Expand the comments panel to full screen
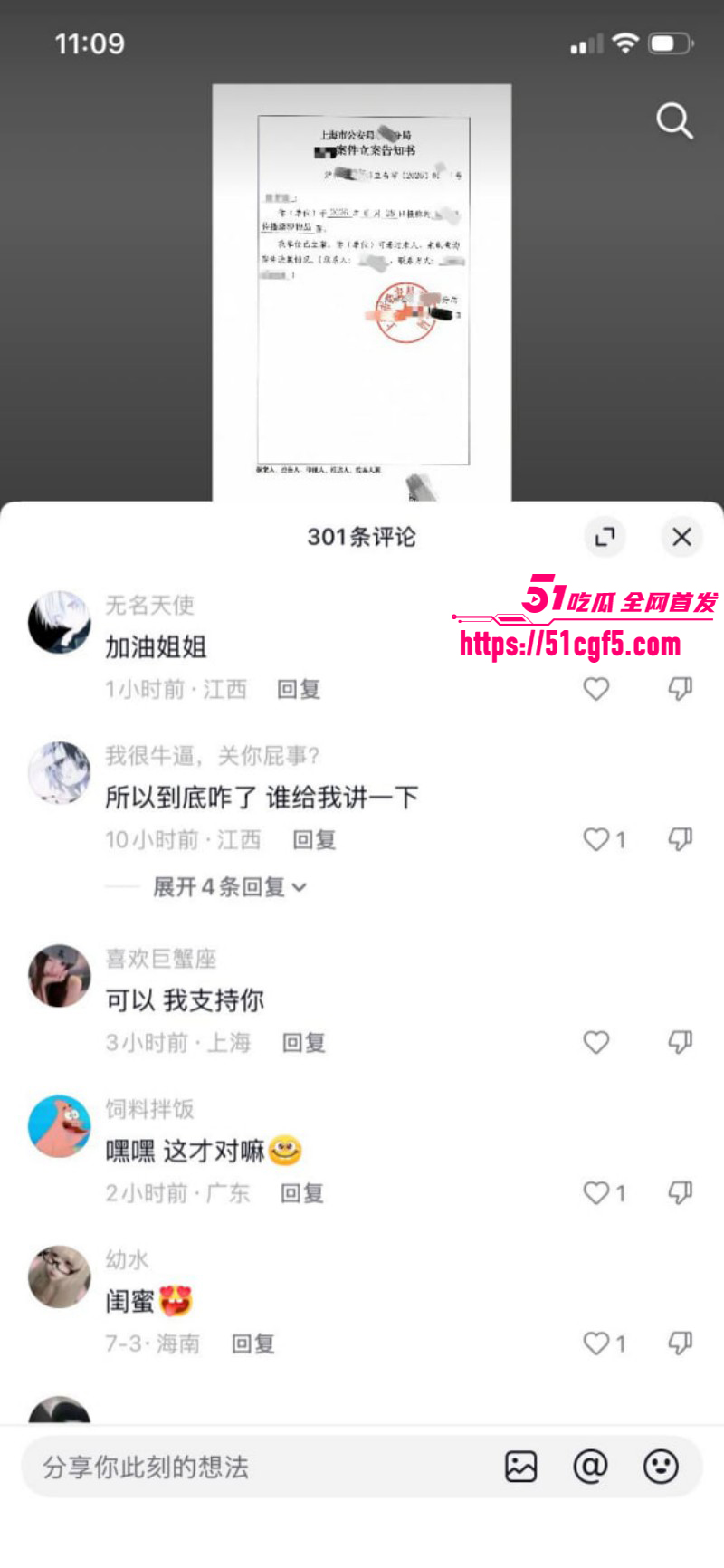 (605, 537)
